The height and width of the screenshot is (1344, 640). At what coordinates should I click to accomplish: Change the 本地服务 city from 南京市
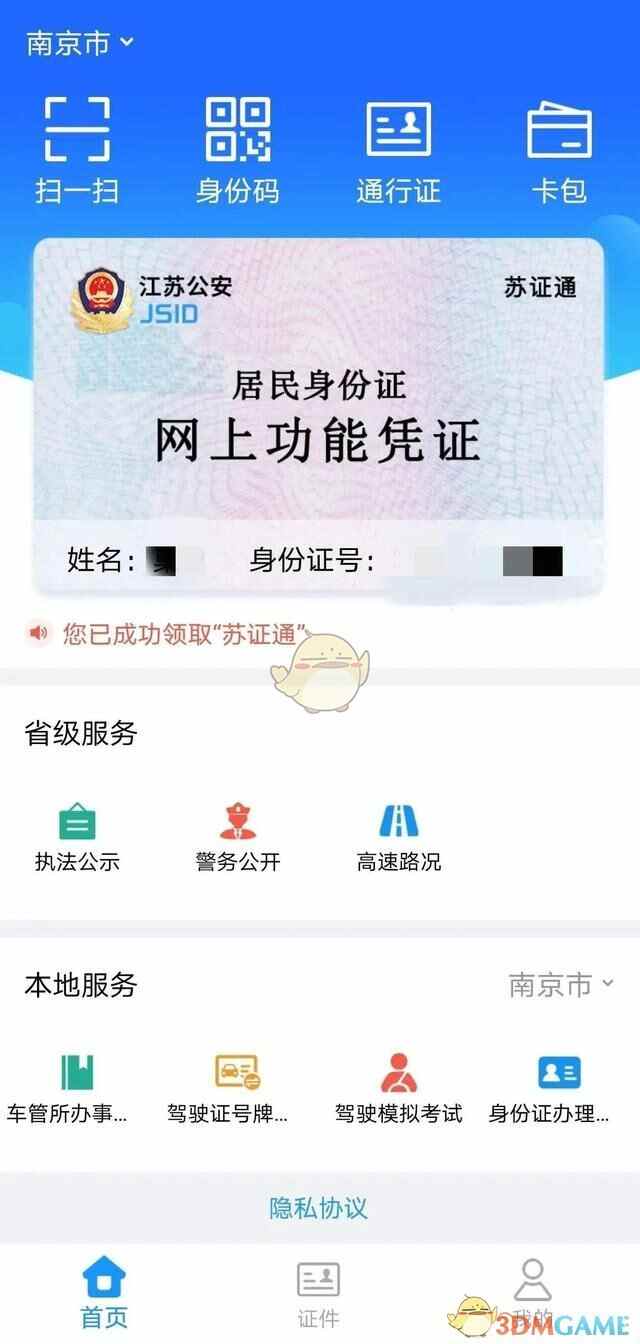tap(560, 985)
